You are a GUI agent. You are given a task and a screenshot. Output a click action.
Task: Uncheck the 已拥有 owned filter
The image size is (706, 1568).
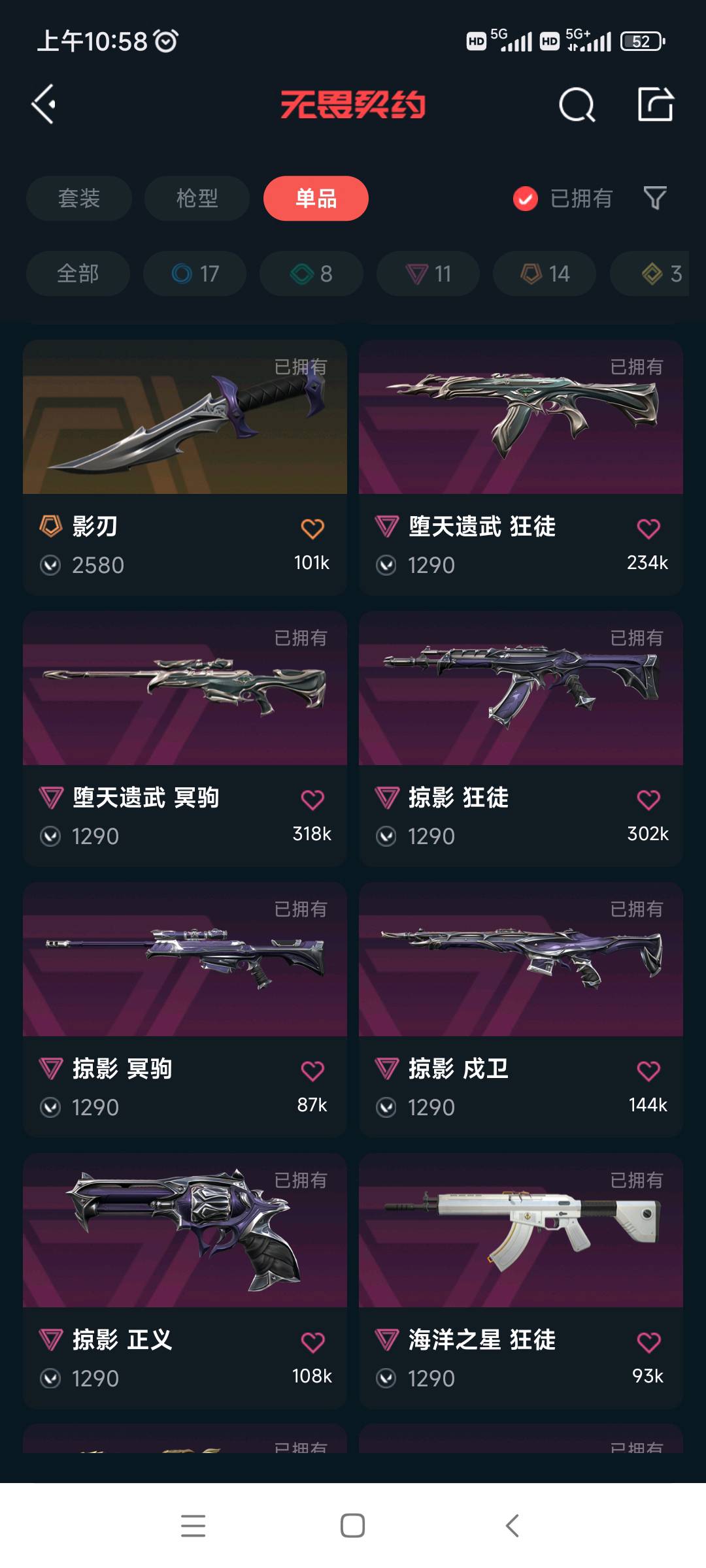tap(526, 199)
